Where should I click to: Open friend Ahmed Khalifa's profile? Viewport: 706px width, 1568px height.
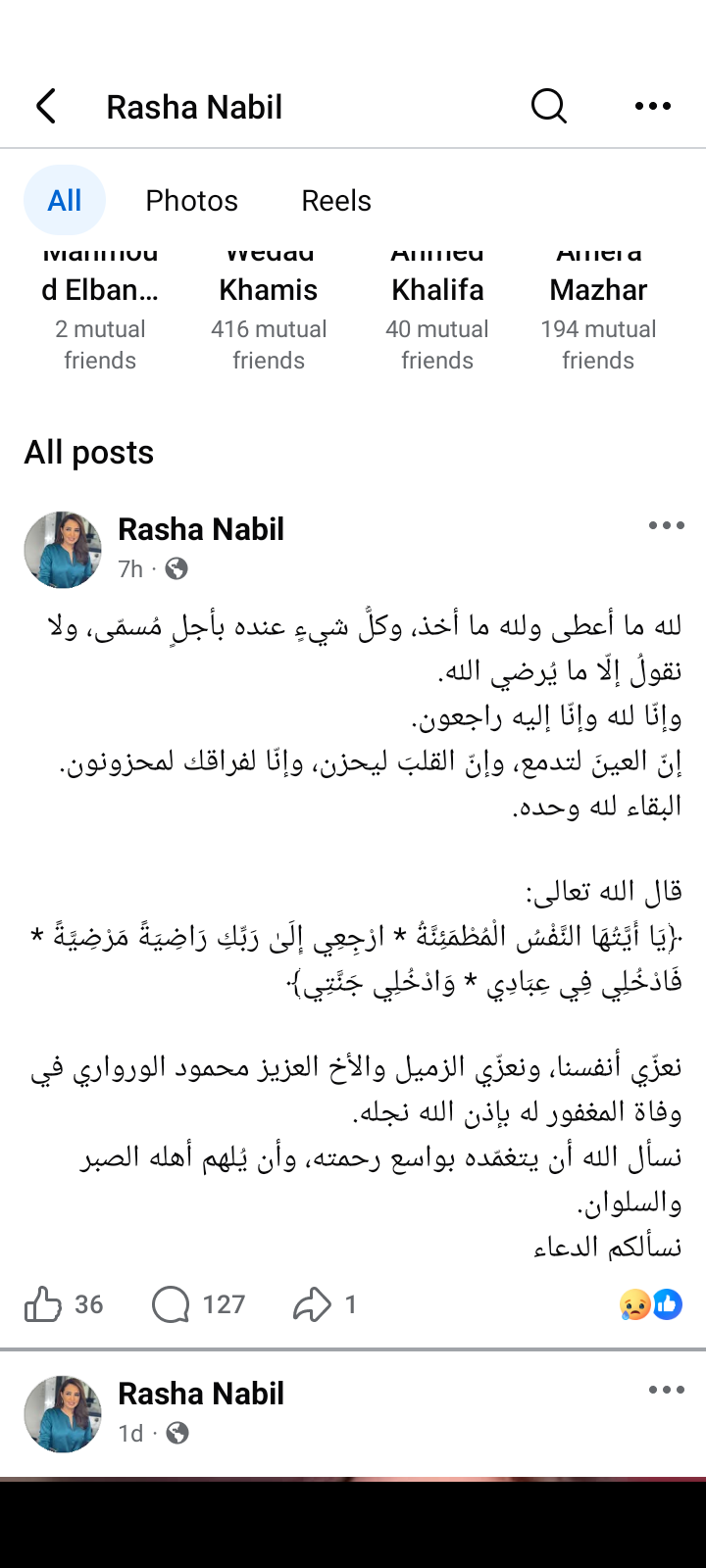coord(437,291)
